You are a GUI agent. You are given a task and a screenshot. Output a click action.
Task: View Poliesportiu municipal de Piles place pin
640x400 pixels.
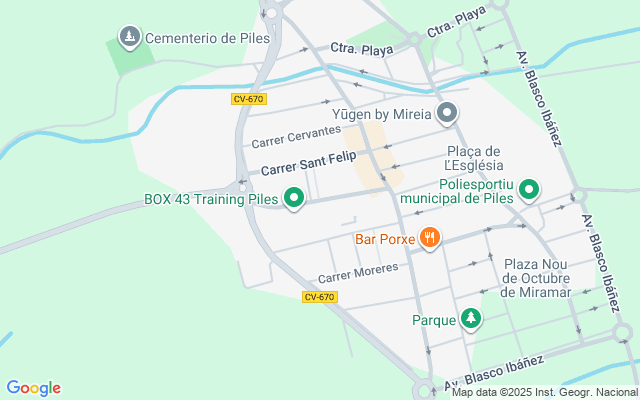coord(527,189)
